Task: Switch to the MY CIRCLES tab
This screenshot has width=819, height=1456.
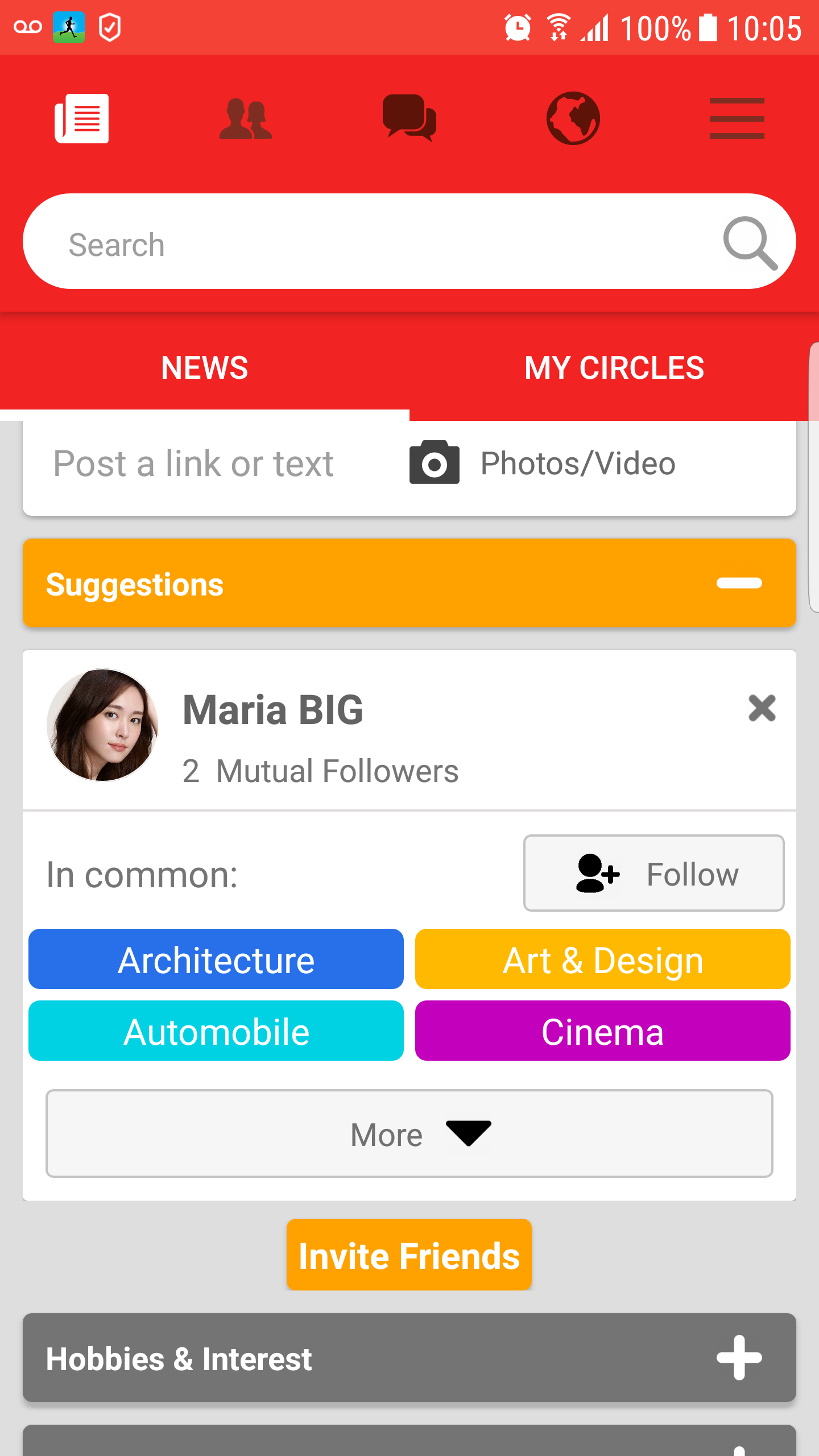Action: coord(614,368)
